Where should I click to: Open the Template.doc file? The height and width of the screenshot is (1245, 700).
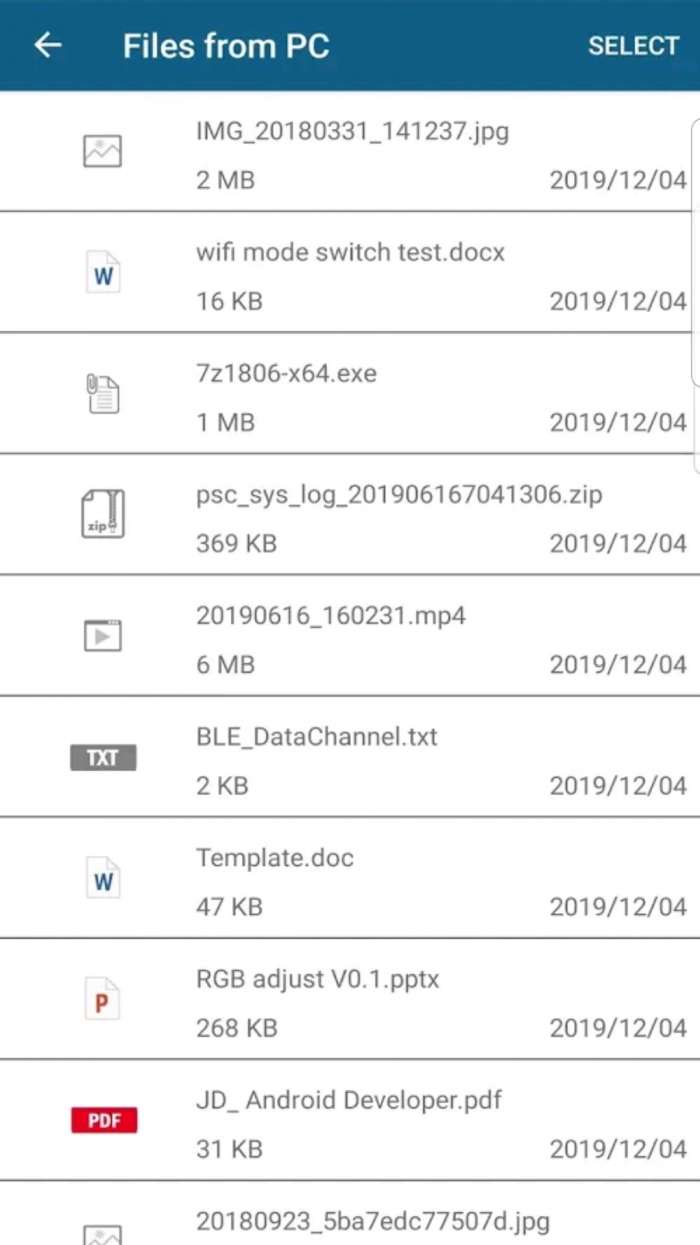click(x=350, y=877)
